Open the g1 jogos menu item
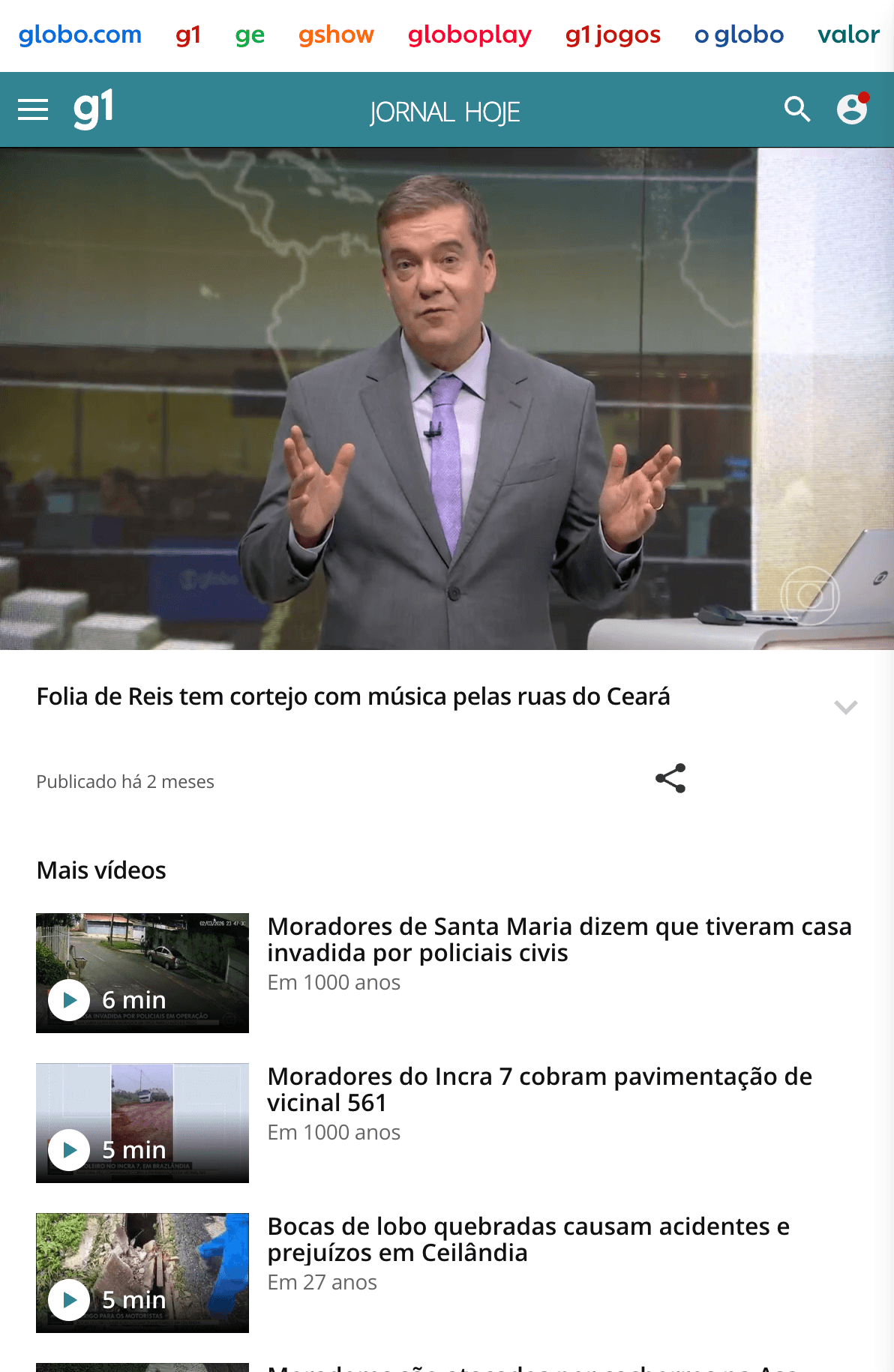 (x=613, y=34)
